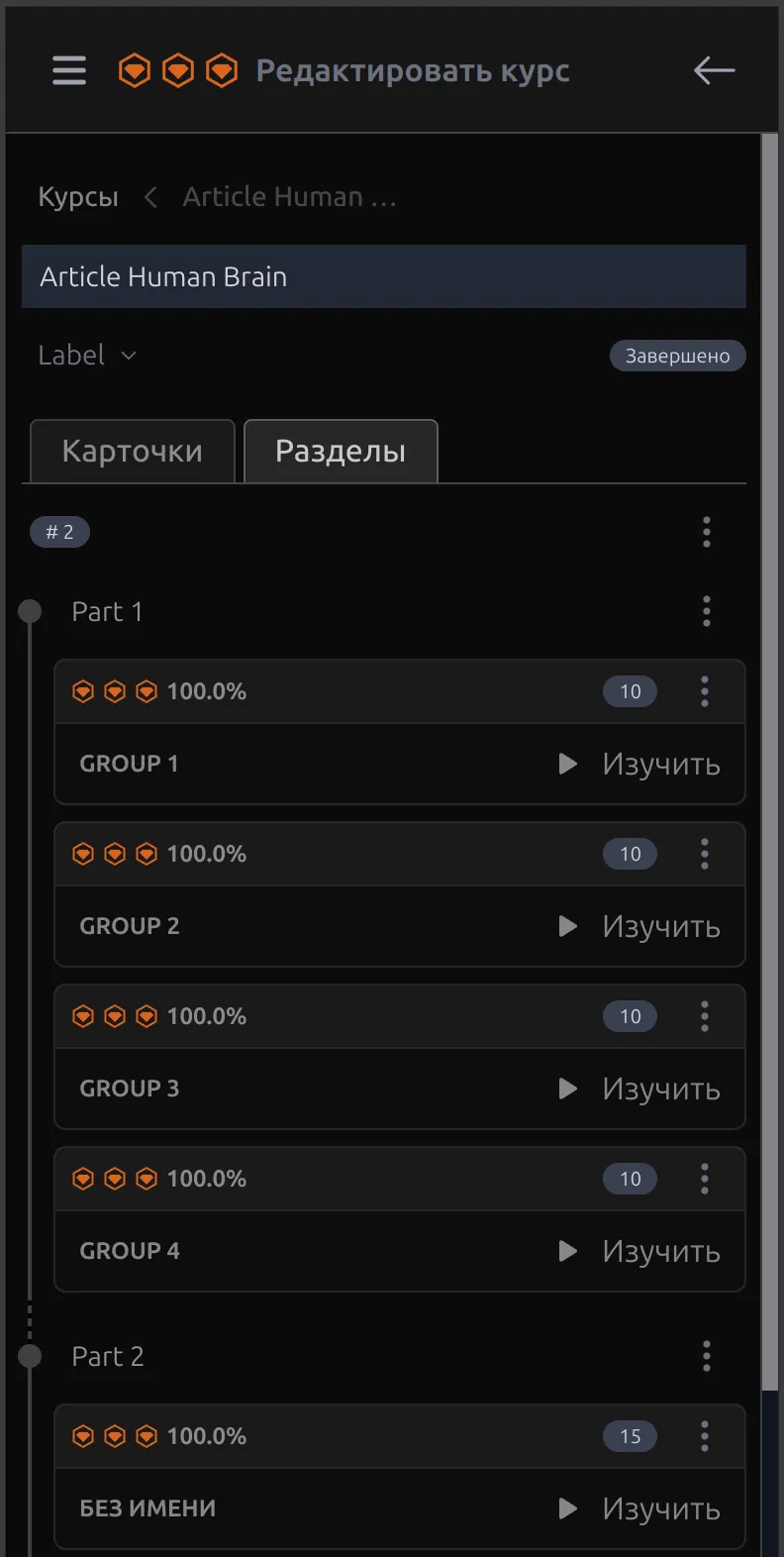This screenshot has width=784, height=1557.
Task: Click the timeline node next to Part 1
Action: tap(30, 611)
